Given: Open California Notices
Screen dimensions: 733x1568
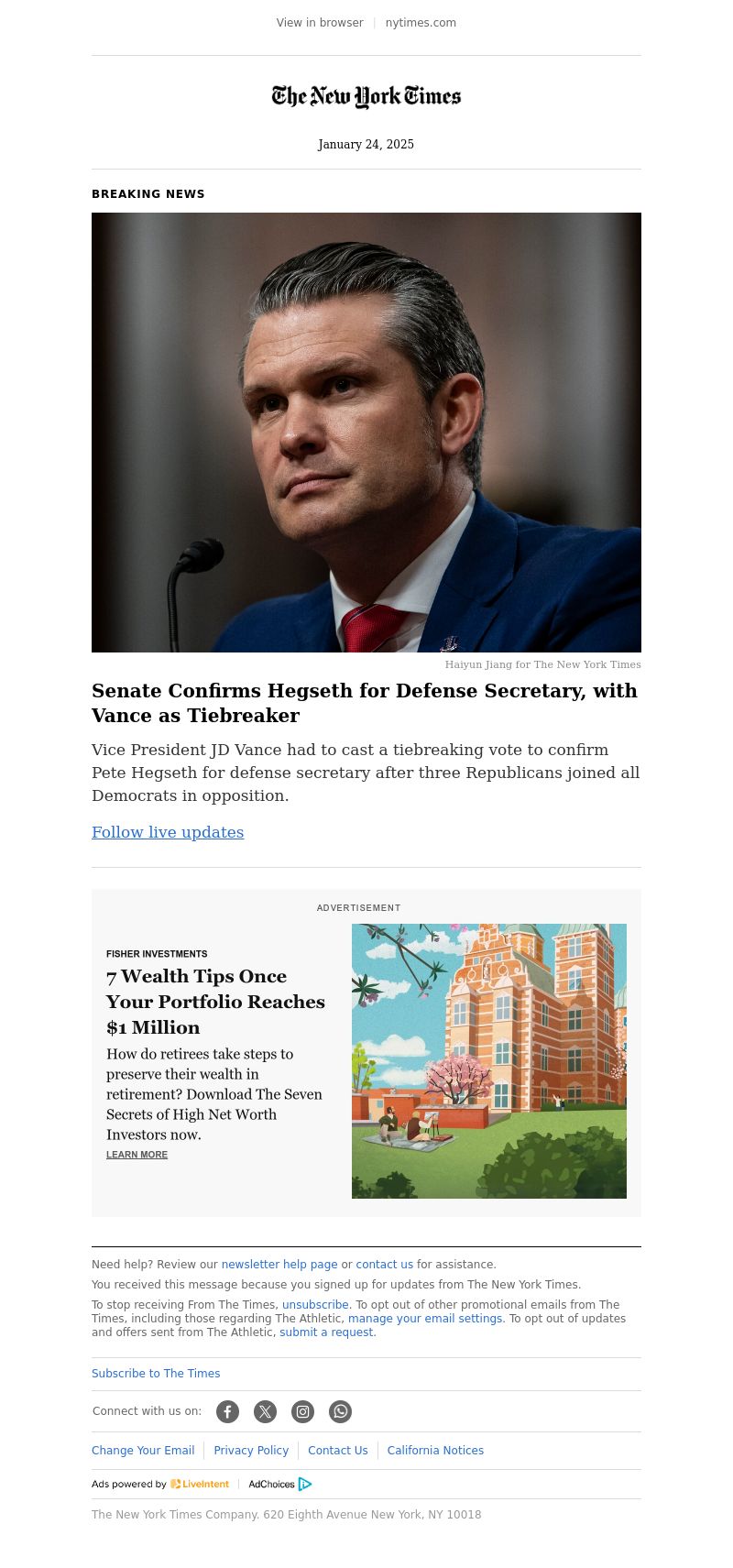Looking at the screenshot, I should pyautogui.click(x=435, y=1451).
